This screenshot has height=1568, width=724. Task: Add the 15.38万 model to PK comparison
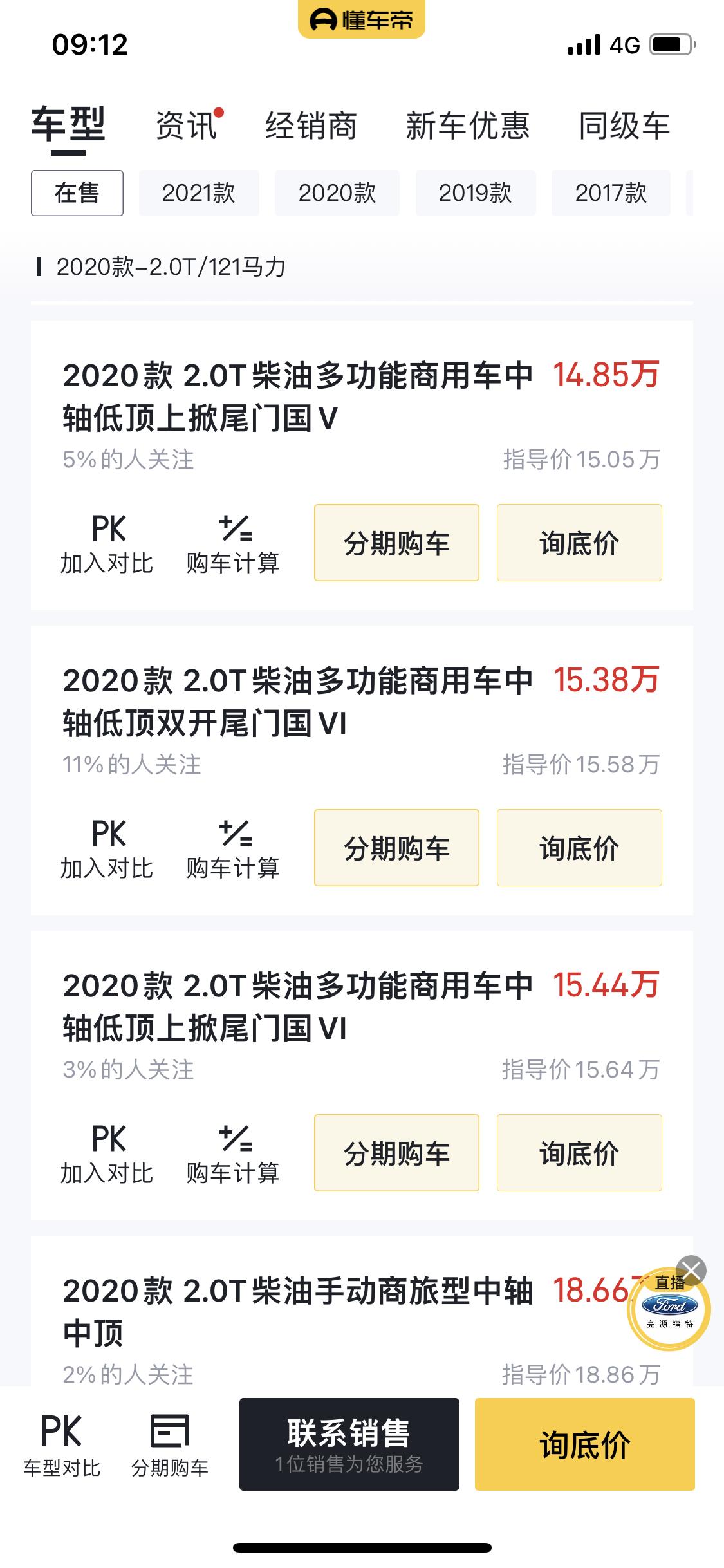107,850
